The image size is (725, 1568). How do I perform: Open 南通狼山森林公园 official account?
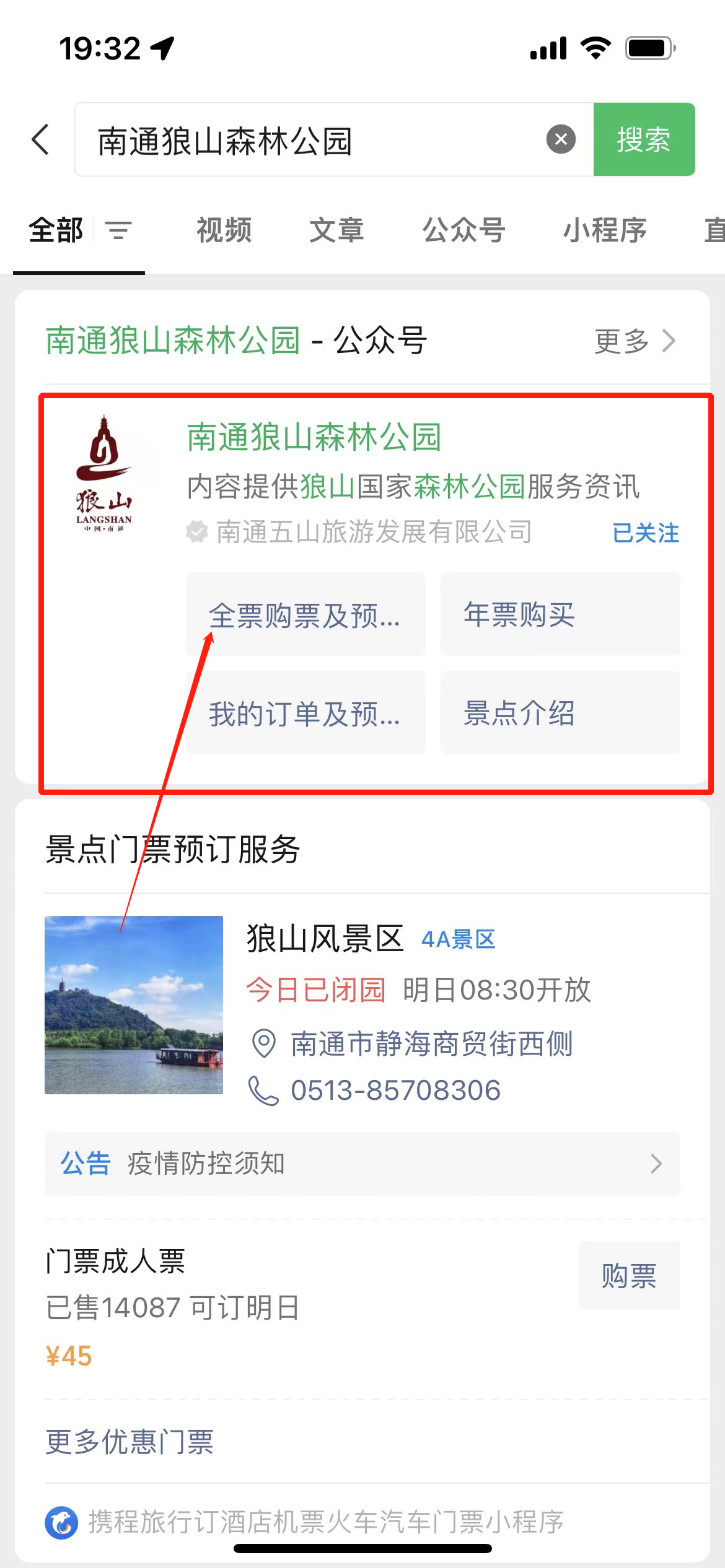coord(314,437)
